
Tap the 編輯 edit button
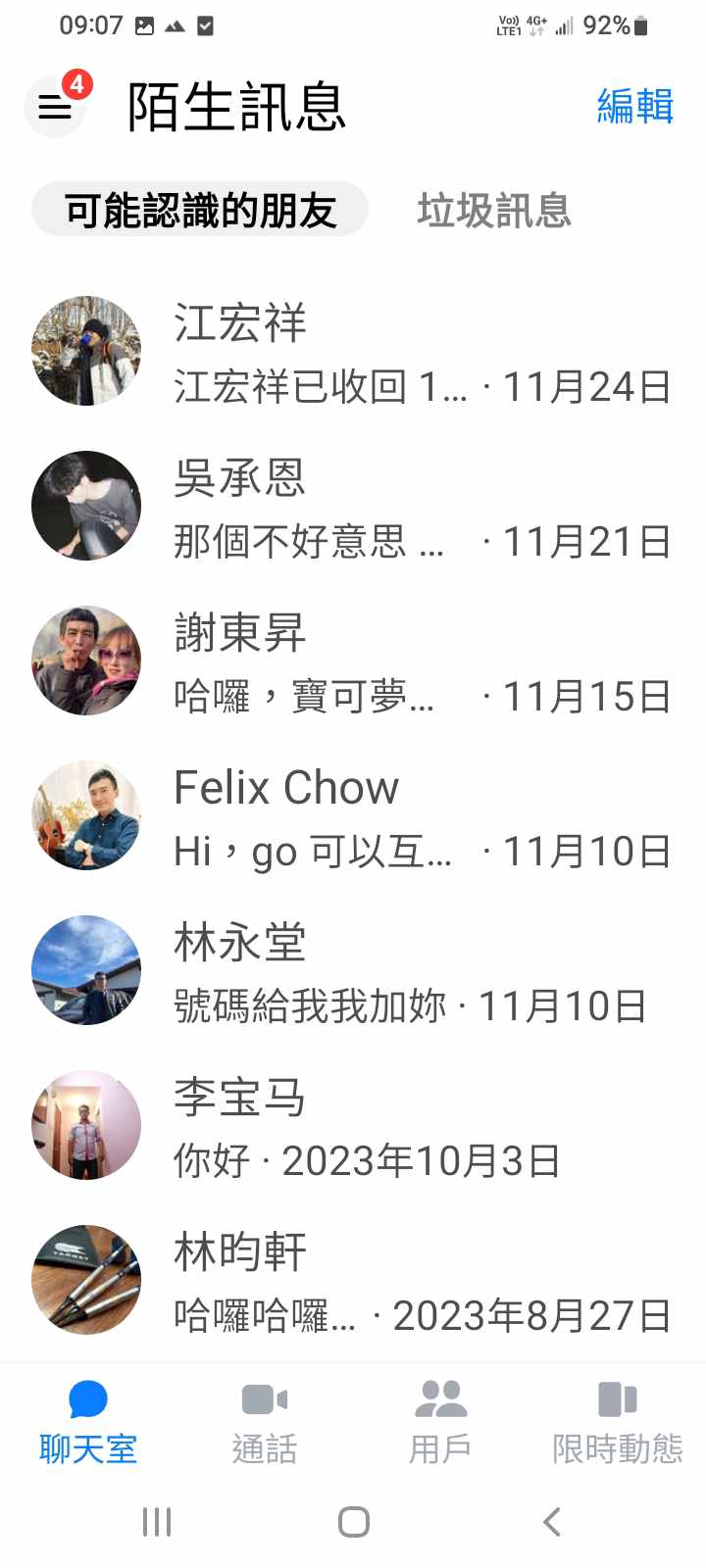point(634,106)
